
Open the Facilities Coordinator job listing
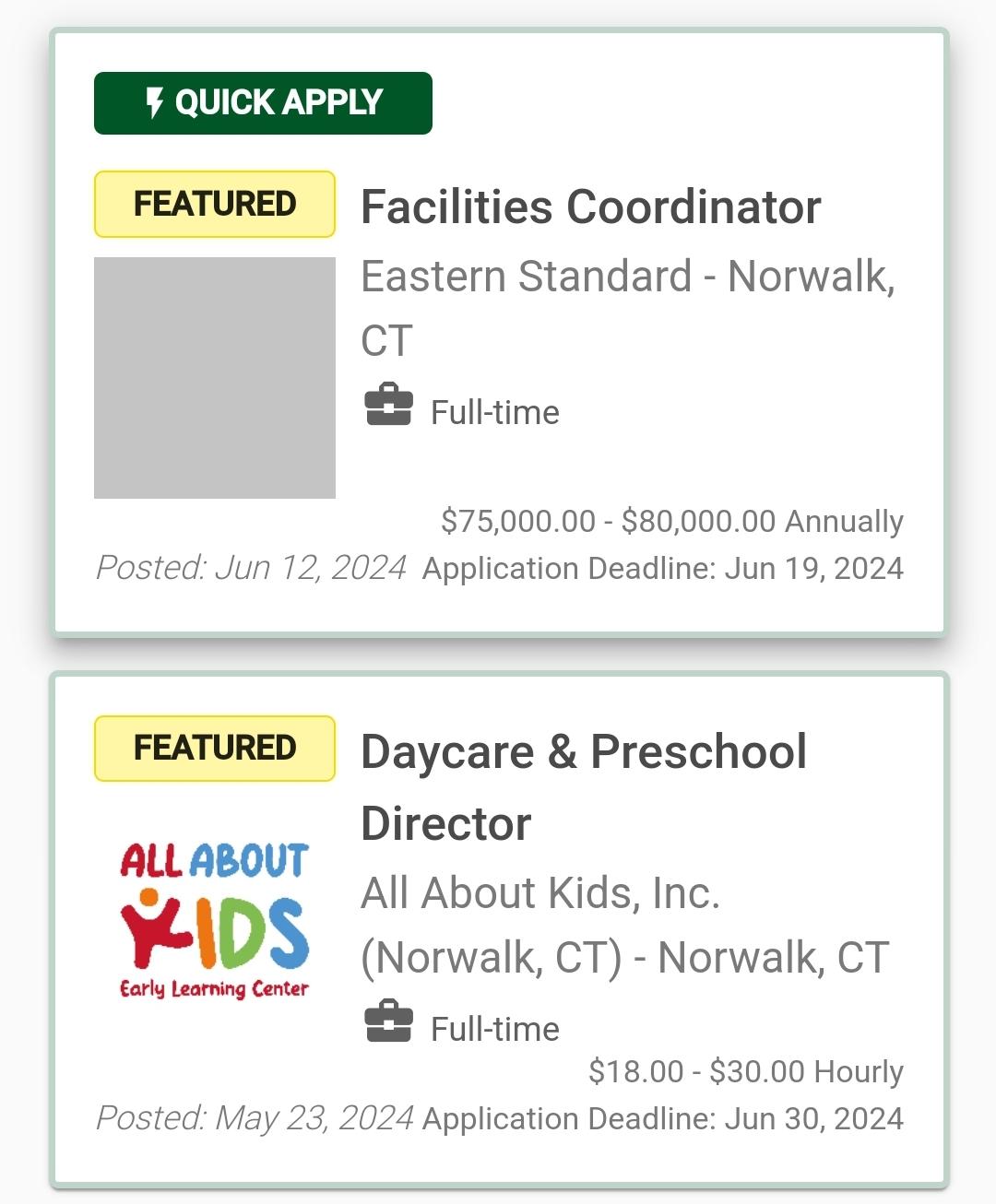pos(590,207)
